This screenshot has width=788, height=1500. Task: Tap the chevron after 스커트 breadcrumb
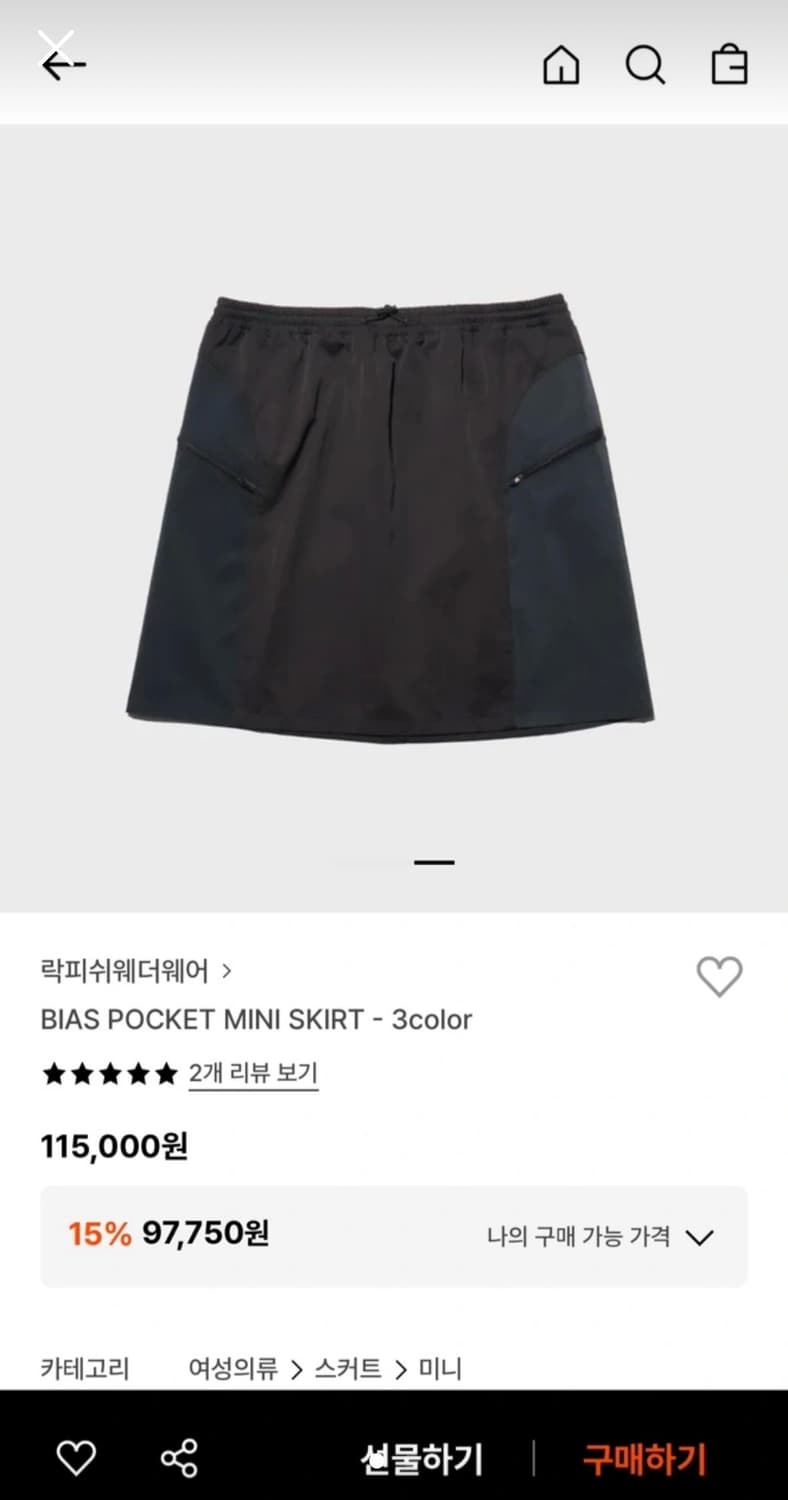403,1369
